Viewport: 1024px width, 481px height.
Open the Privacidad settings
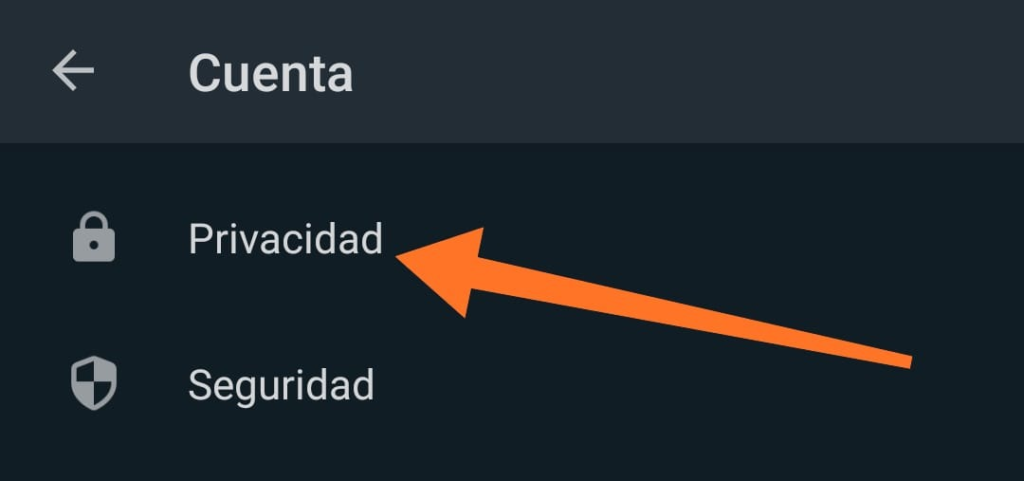(285, 240)
